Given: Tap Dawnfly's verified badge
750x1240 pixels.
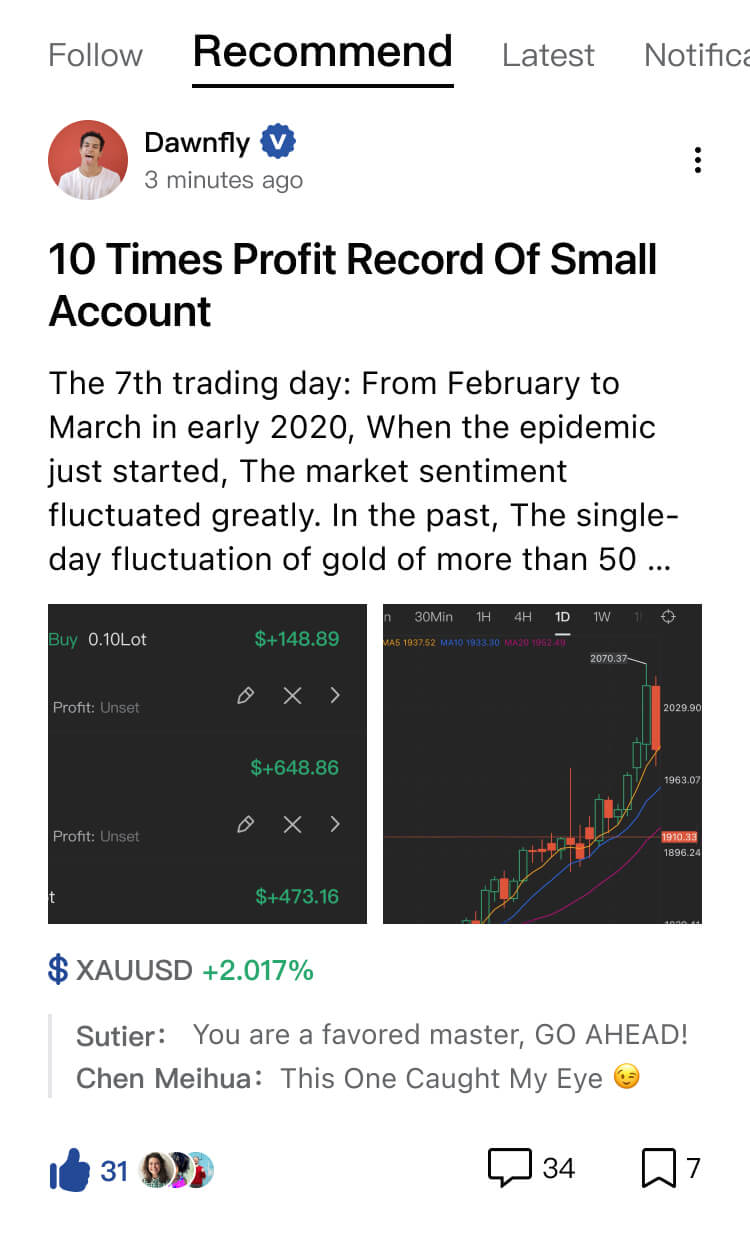Looking at the screenshot, I should click(x=277, y=142).
